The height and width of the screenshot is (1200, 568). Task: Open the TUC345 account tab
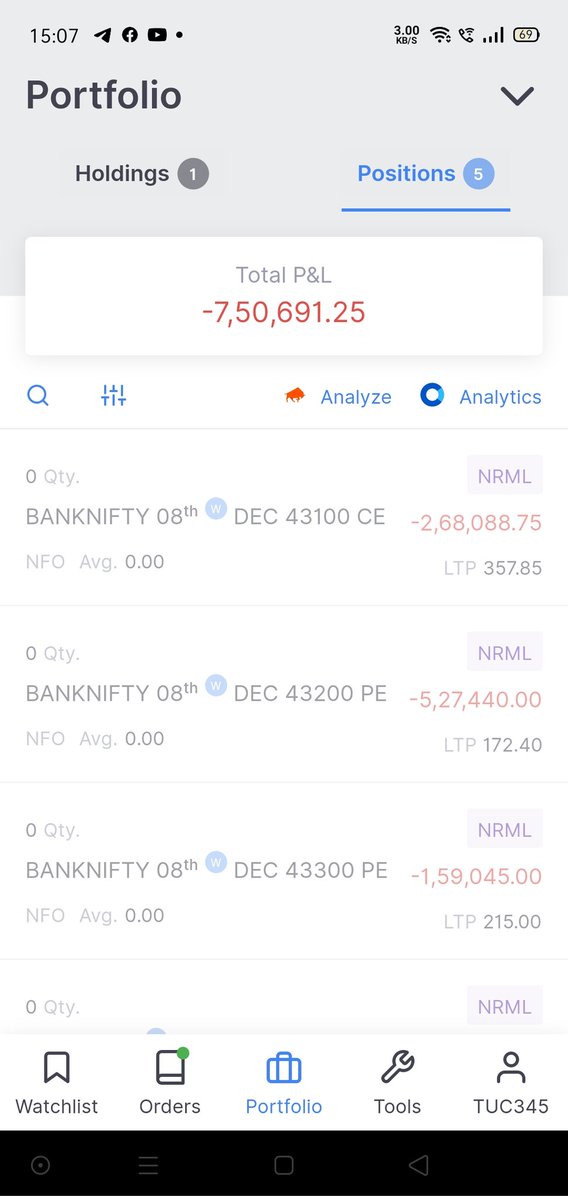point(511,1083)
